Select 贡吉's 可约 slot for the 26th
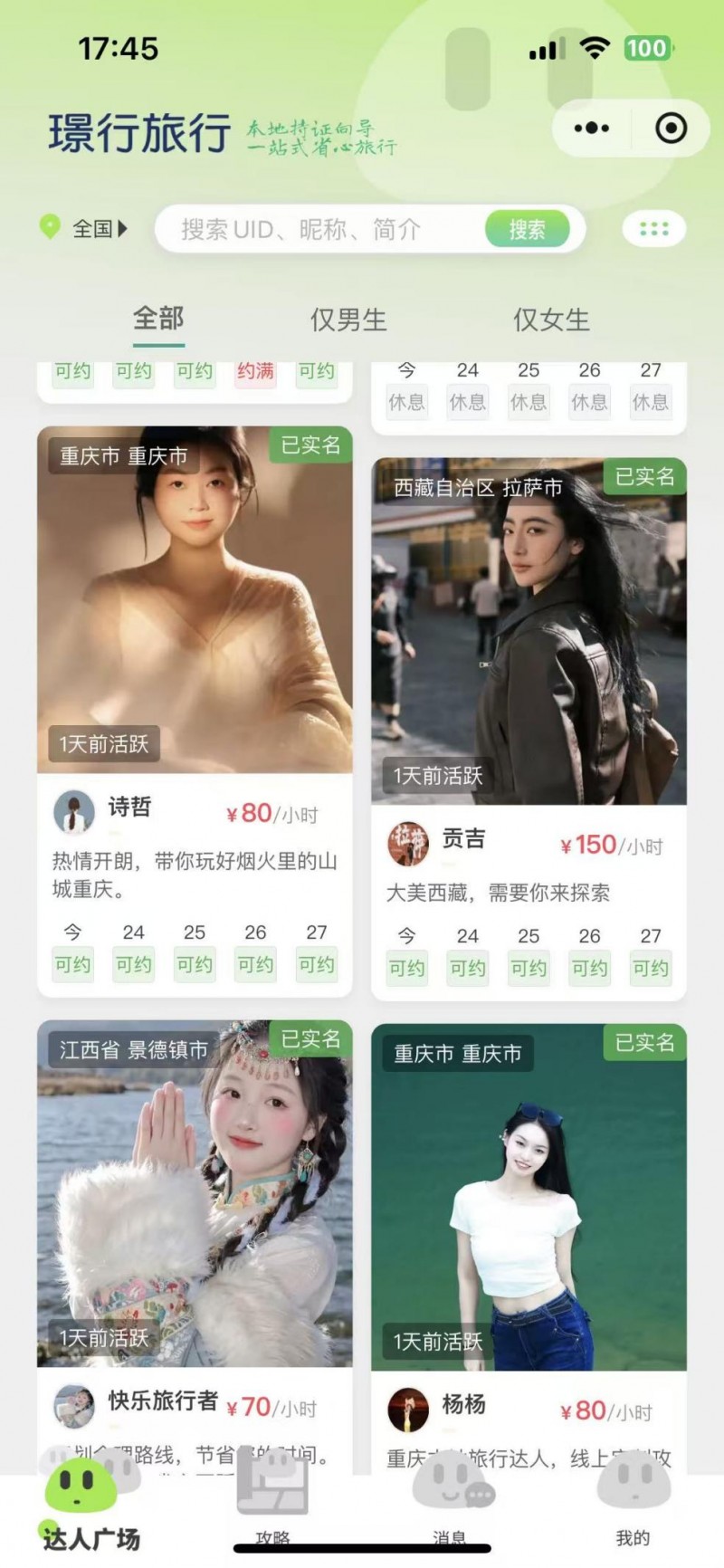This screenshot has height=1568, width=724. tap(589, 969)
